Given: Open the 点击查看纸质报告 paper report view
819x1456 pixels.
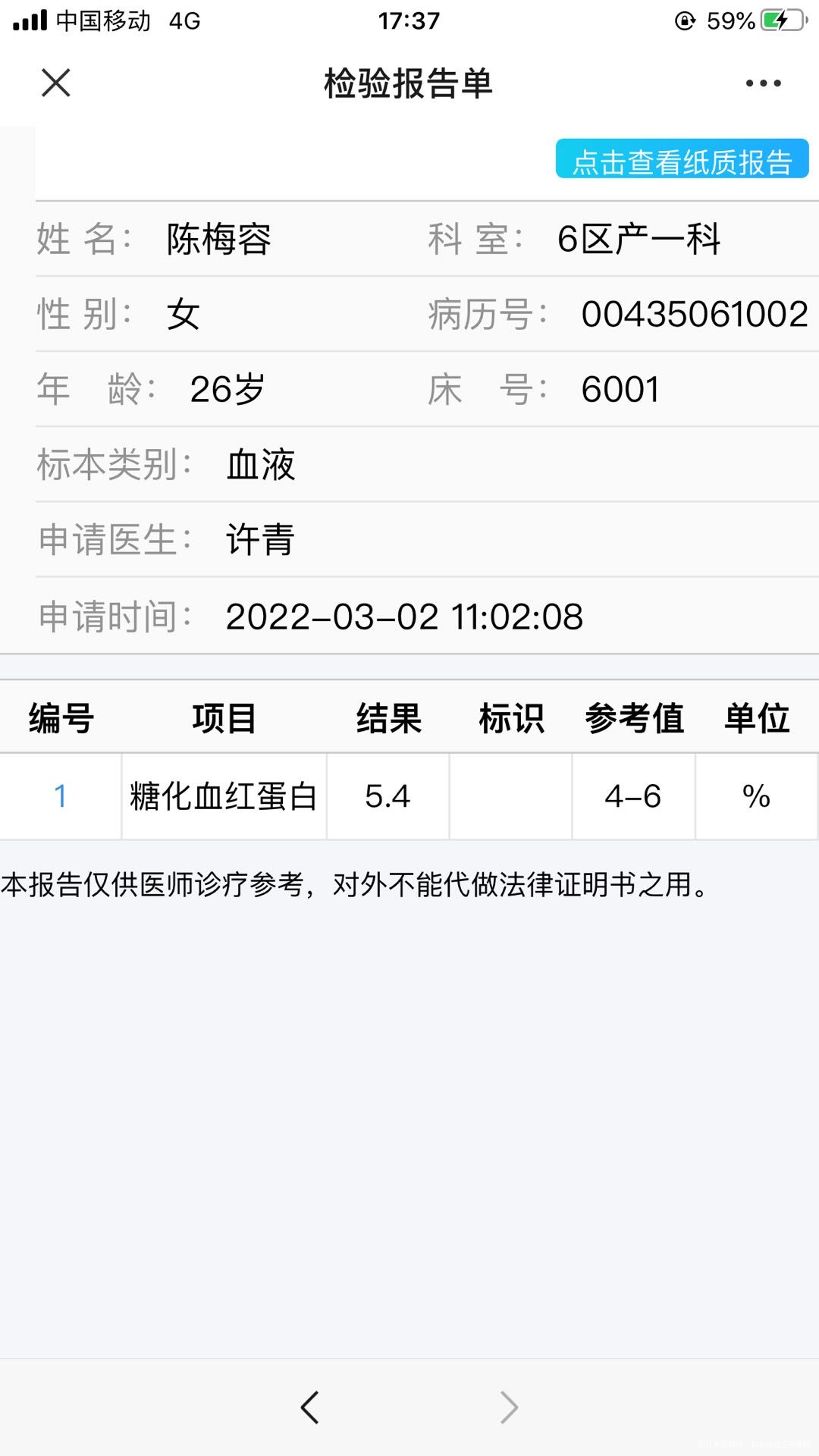Looking at the screenshot, I should [681, 160].
